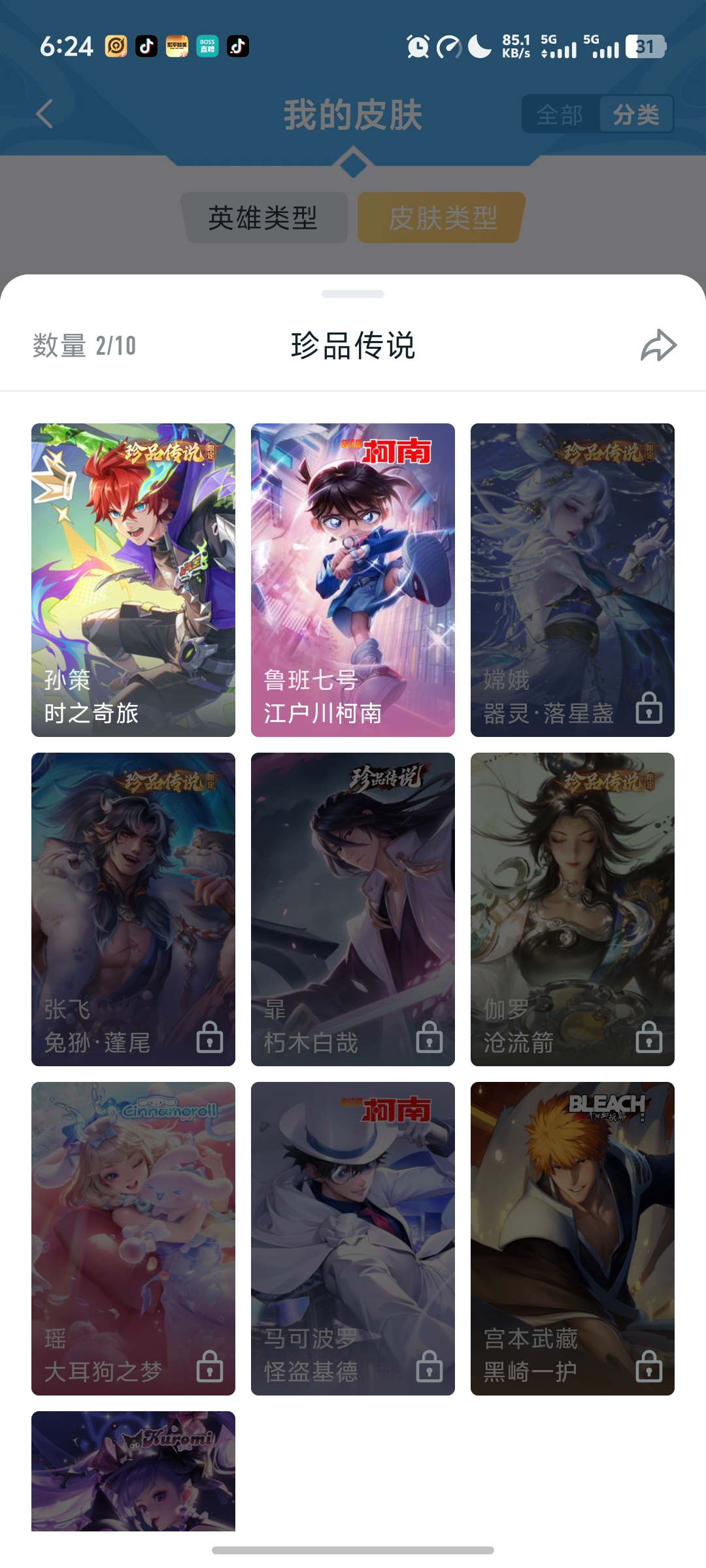Open locked 张飞 兔狲·蓬尾 skin

(x=133, y=909)
